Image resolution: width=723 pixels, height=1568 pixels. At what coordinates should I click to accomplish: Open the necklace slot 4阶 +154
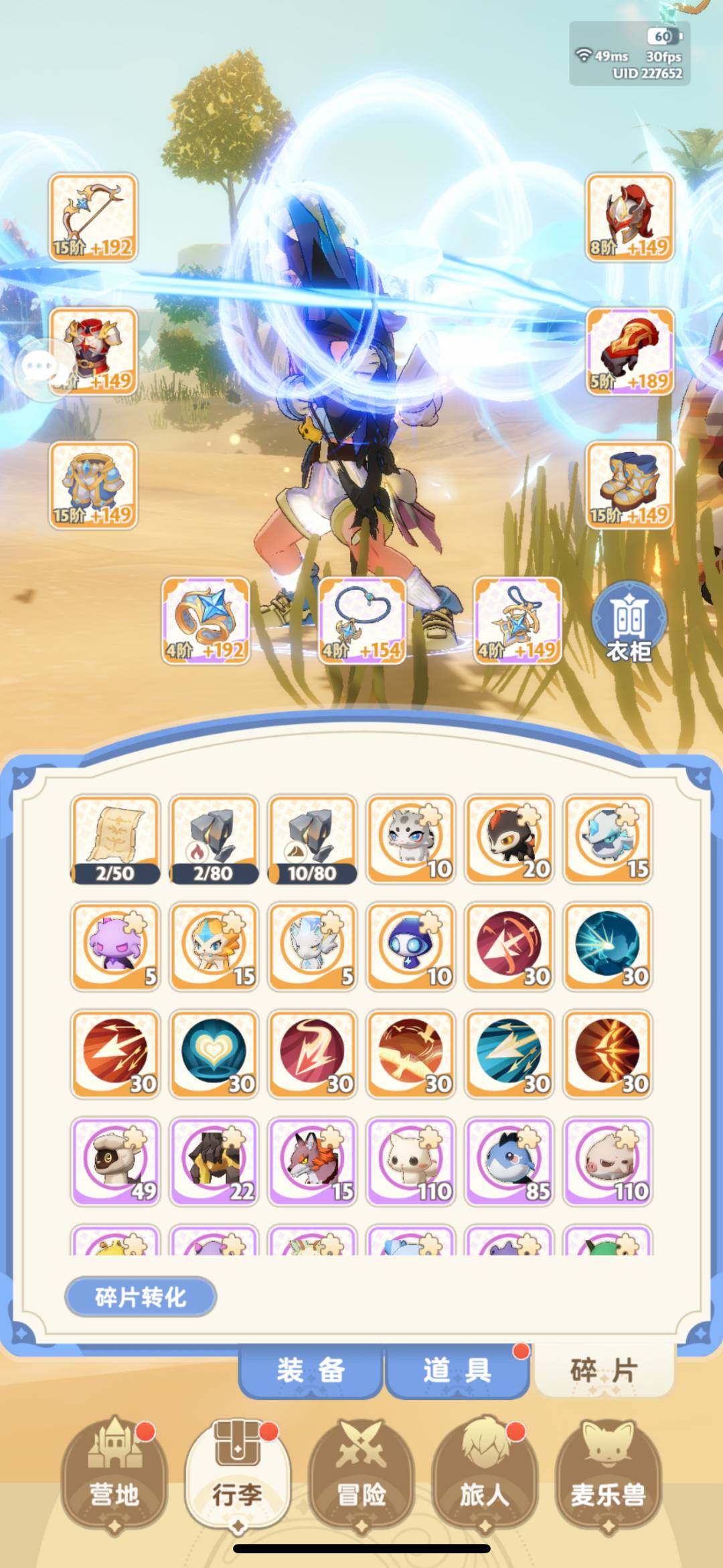(x=362, y=621)
